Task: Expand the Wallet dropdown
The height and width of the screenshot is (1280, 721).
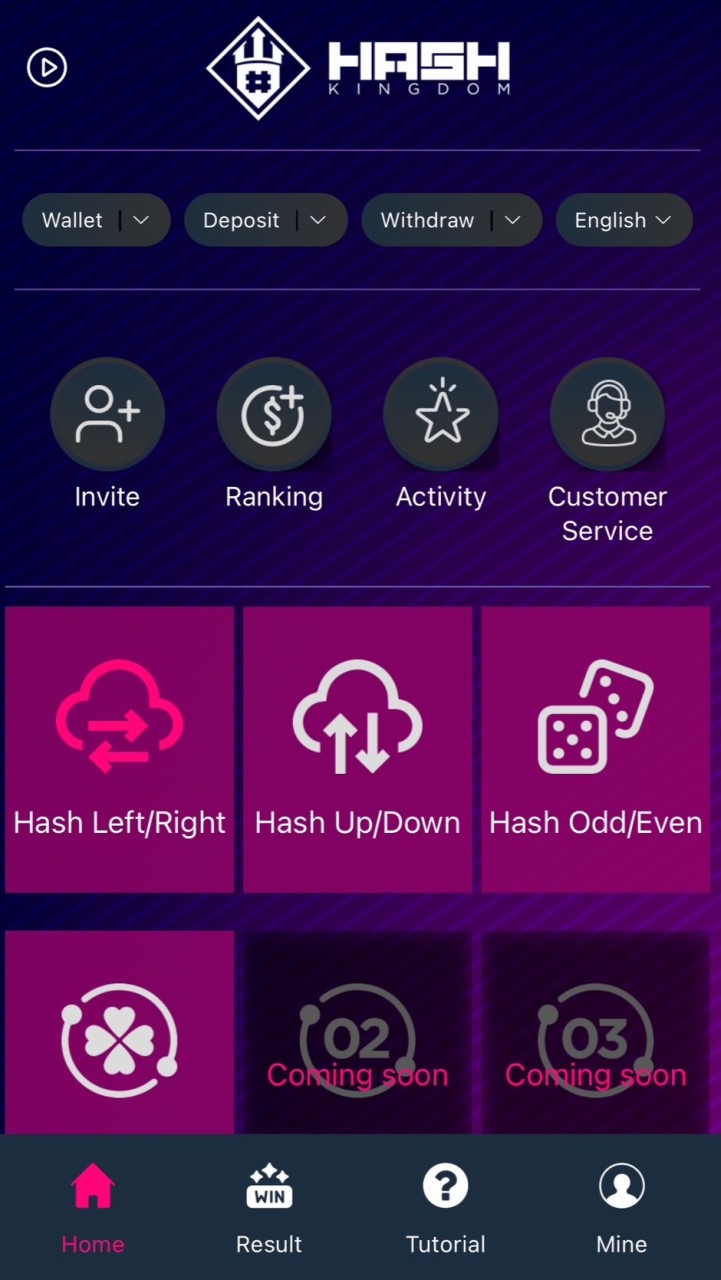Action: pos(97,220)
